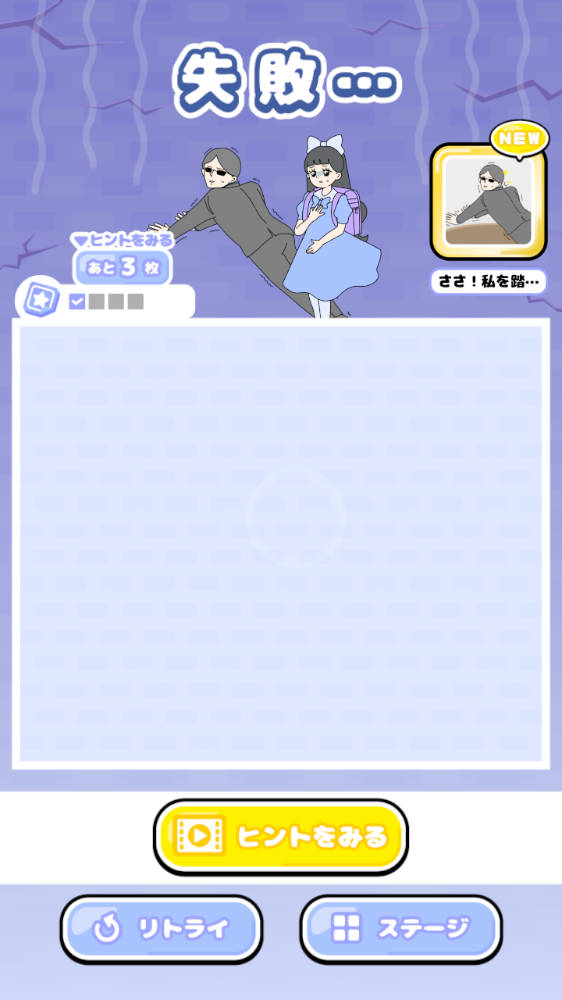This screenshot has height=1000, width=562.
Task: Retry the stage with リトライ
Action: pos(161,929)
